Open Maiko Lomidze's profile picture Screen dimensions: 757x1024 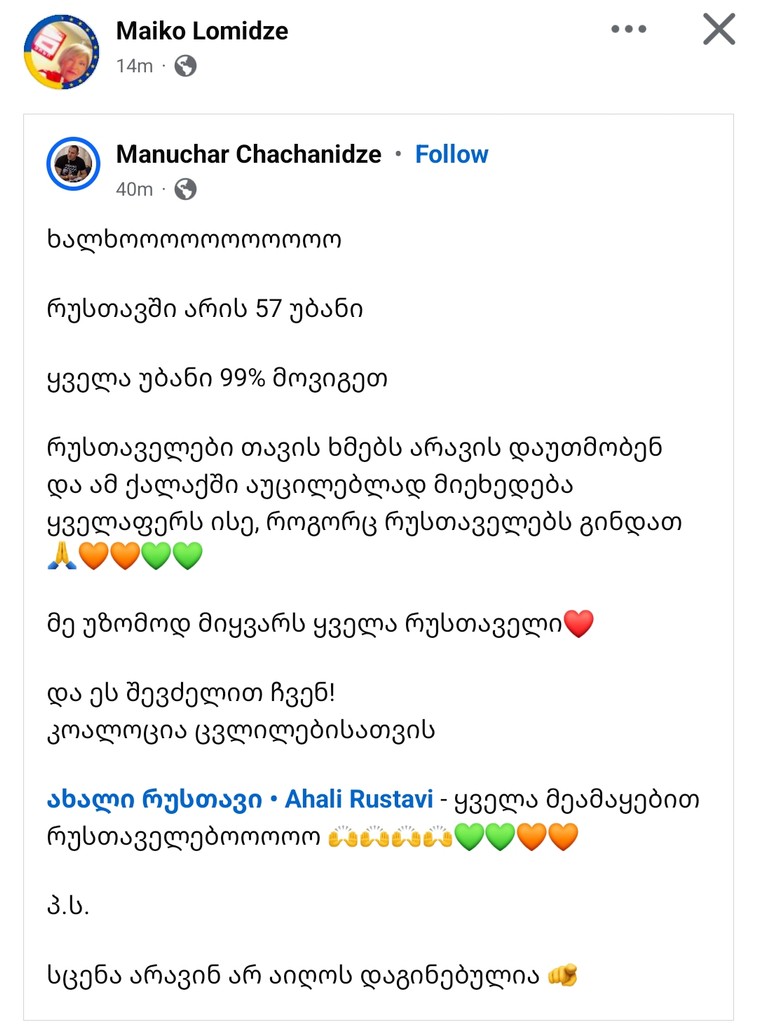[x=62, y=51]
